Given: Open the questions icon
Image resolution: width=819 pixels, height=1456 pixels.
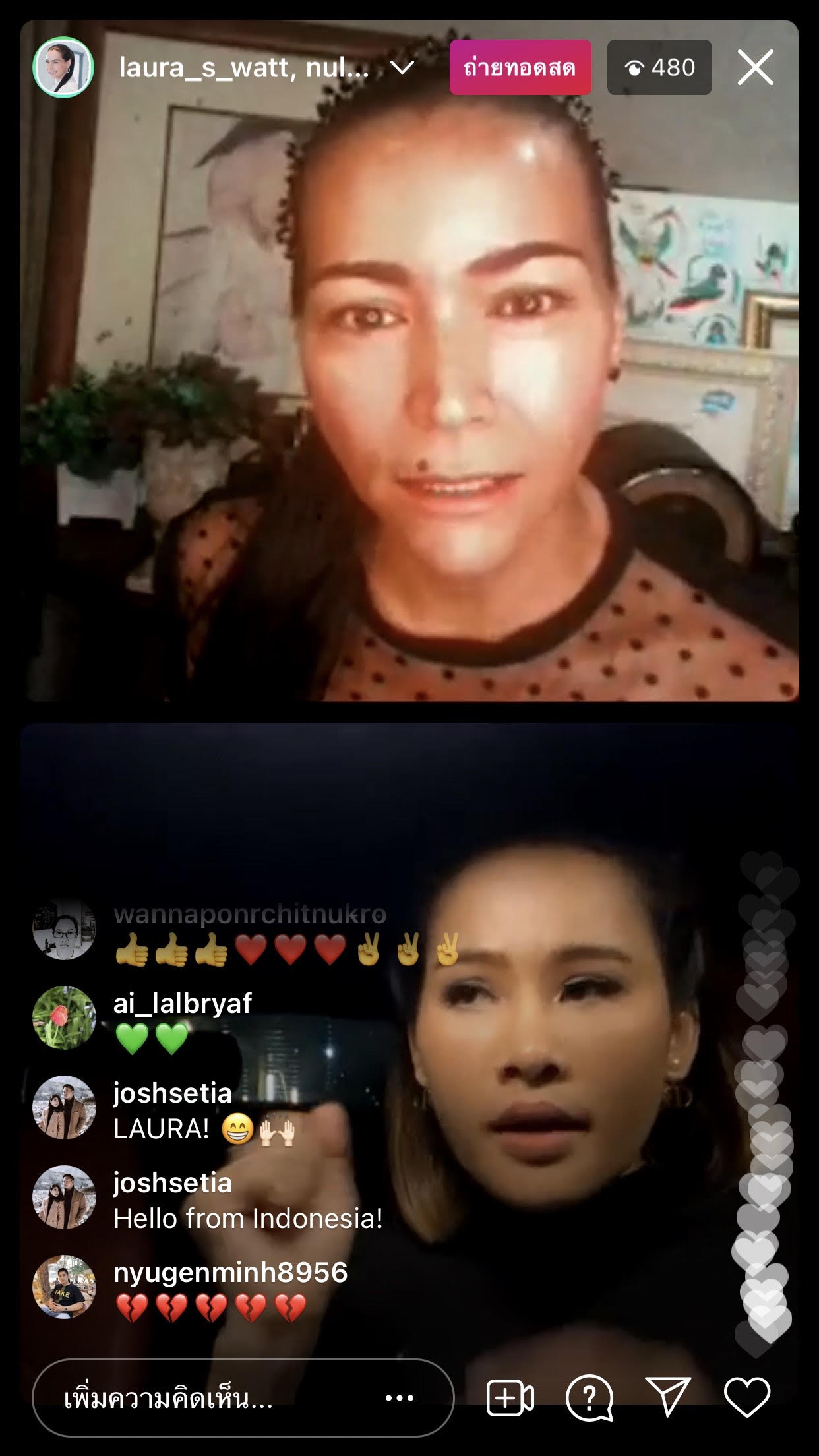Looking at the screenshot, I should [589, 1398].
